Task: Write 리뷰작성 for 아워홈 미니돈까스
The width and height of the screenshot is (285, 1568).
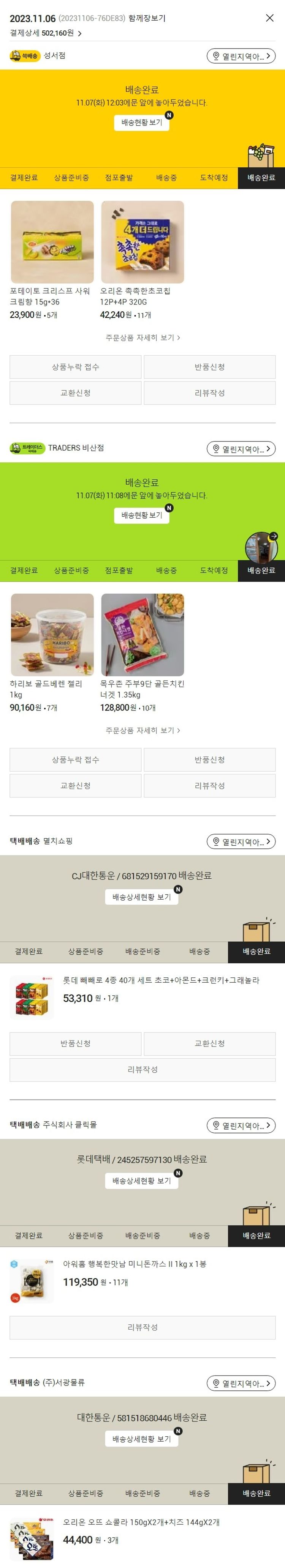Action: coord(142,1327)
